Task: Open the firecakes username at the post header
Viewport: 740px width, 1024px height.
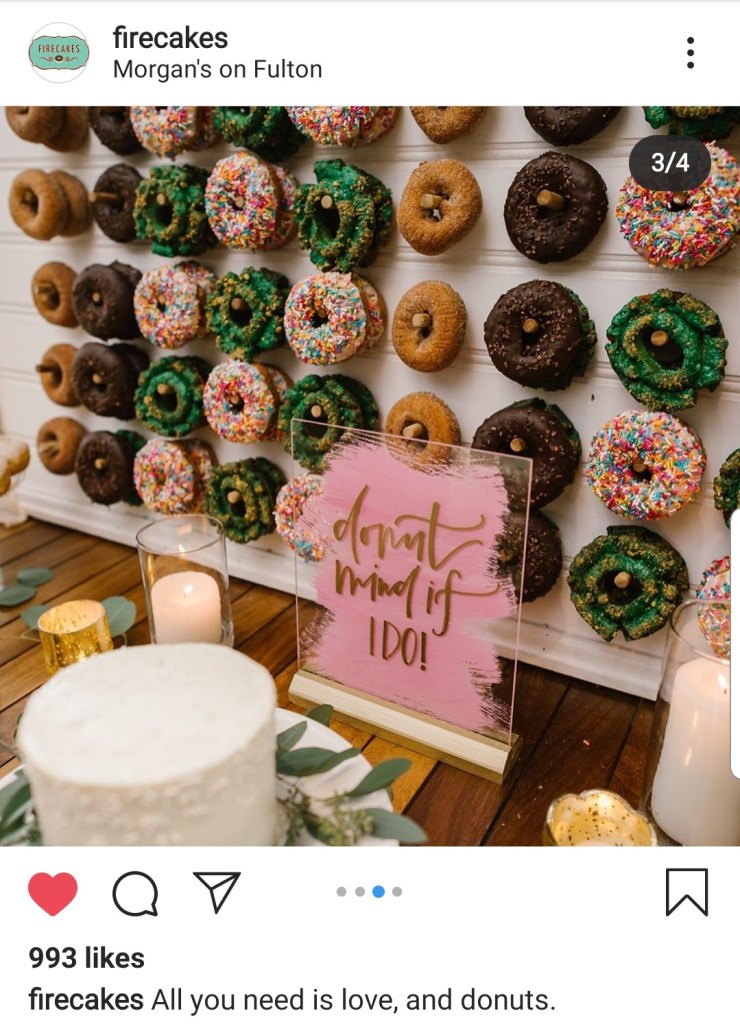Action: pyautogui.click(x=170, y=38)
